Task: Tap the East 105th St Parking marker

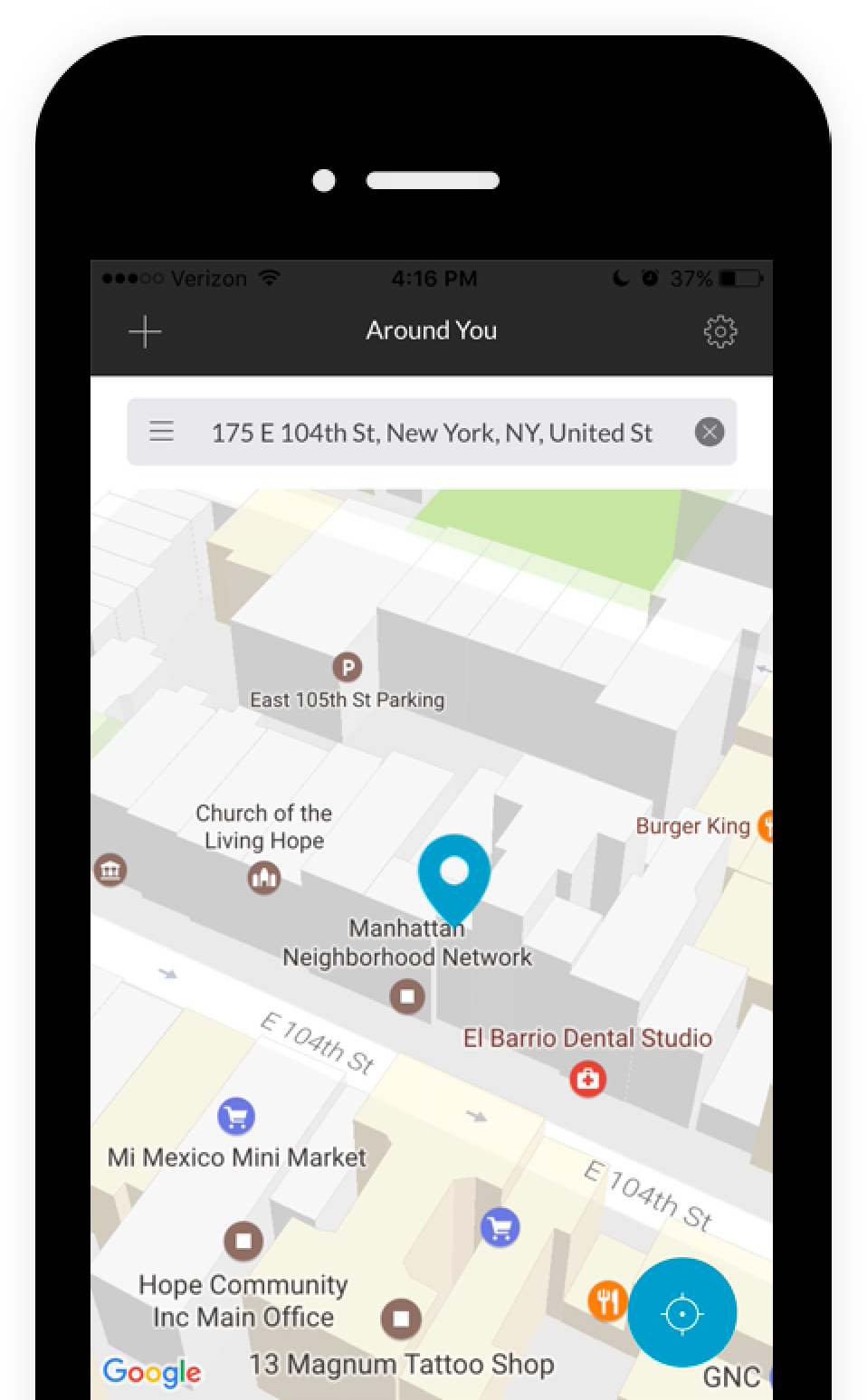Action: point(348,668)
